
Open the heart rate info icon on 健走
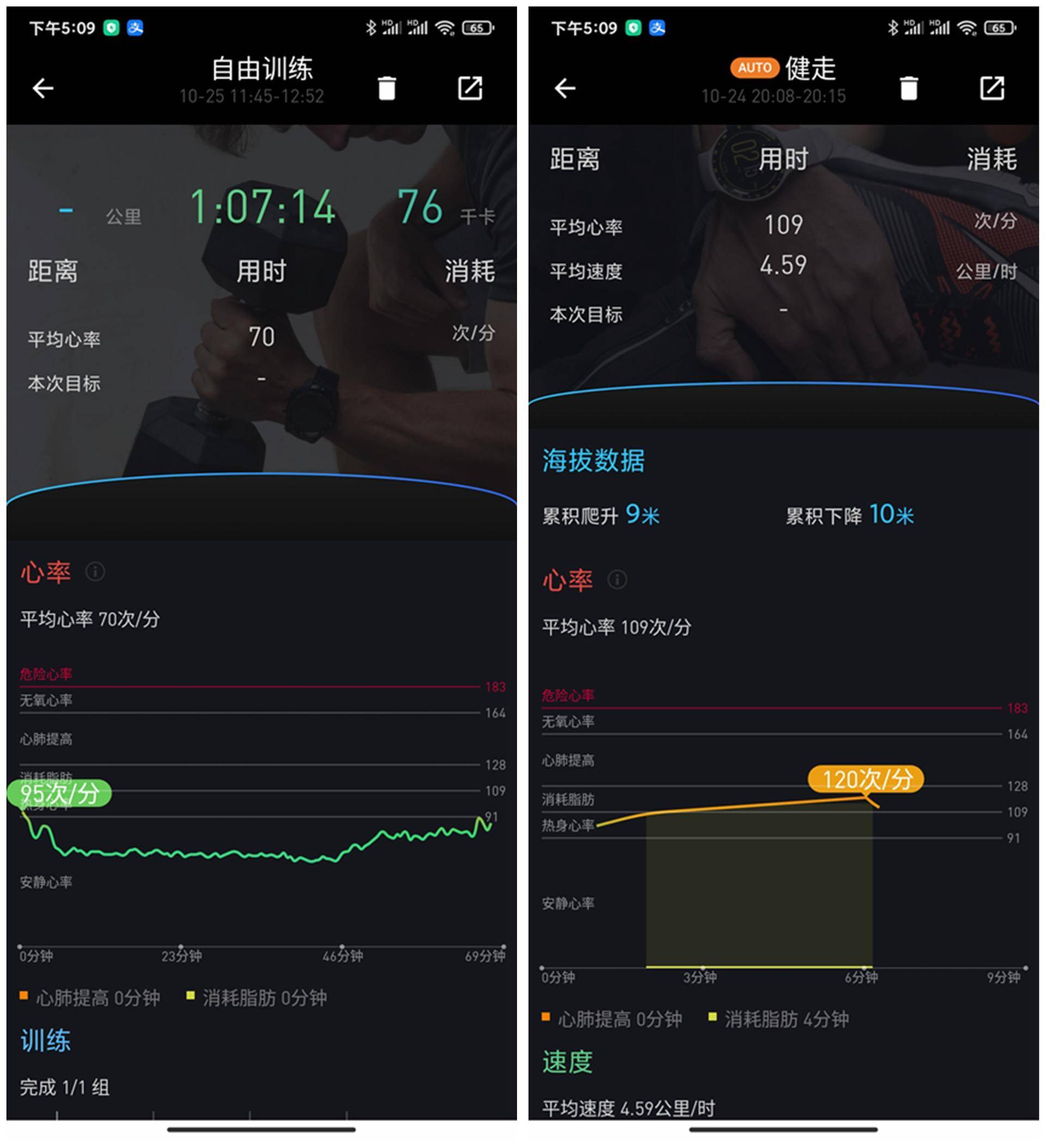(x=617, y=581)
